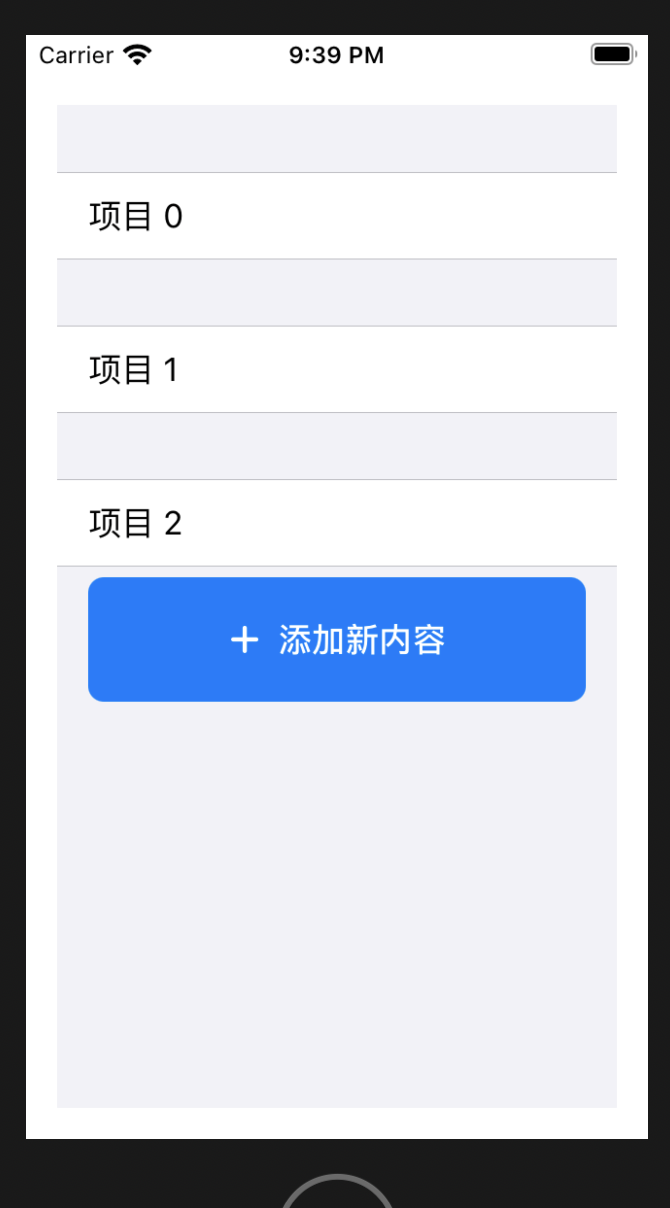Select the 项目 1 row

tap(337, 370)
